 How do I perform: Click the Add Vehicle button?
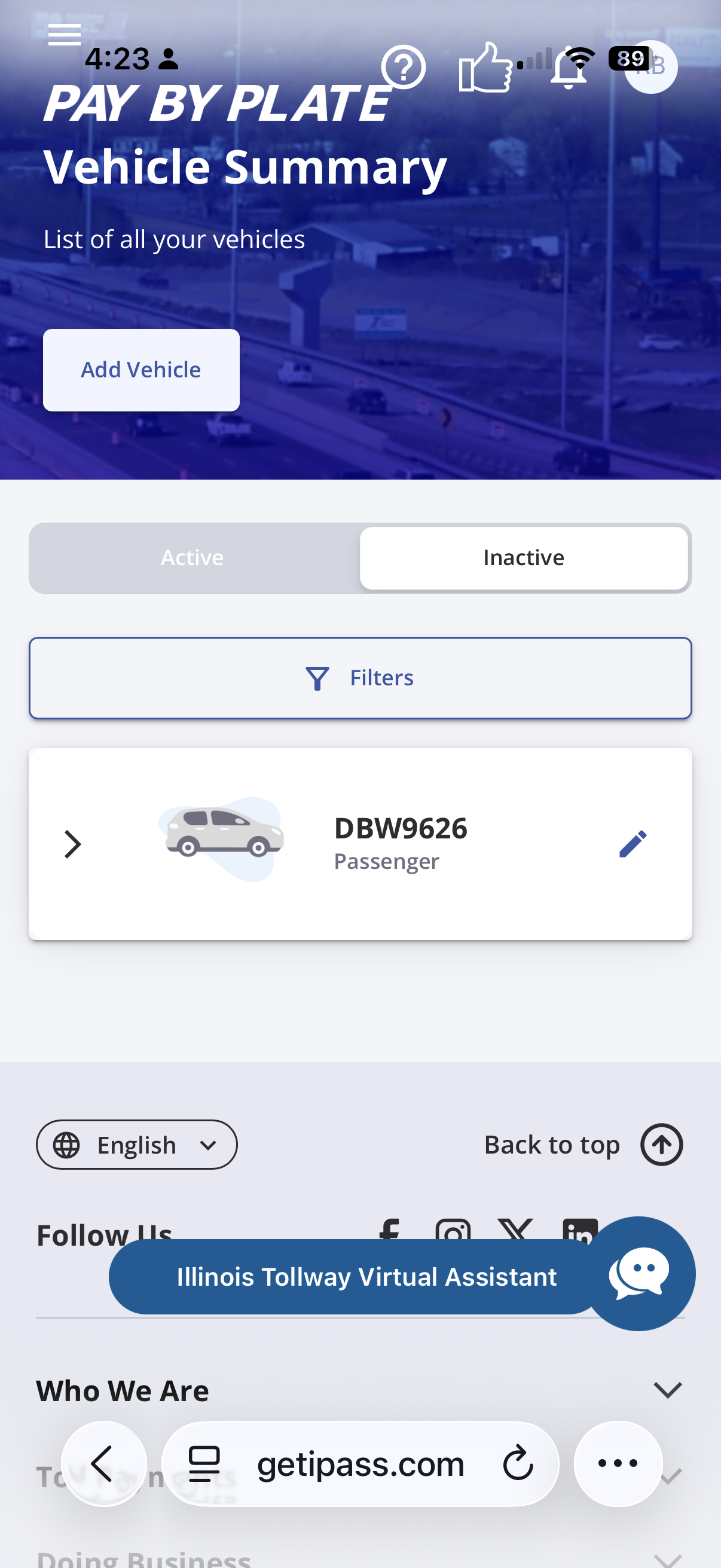140,370
